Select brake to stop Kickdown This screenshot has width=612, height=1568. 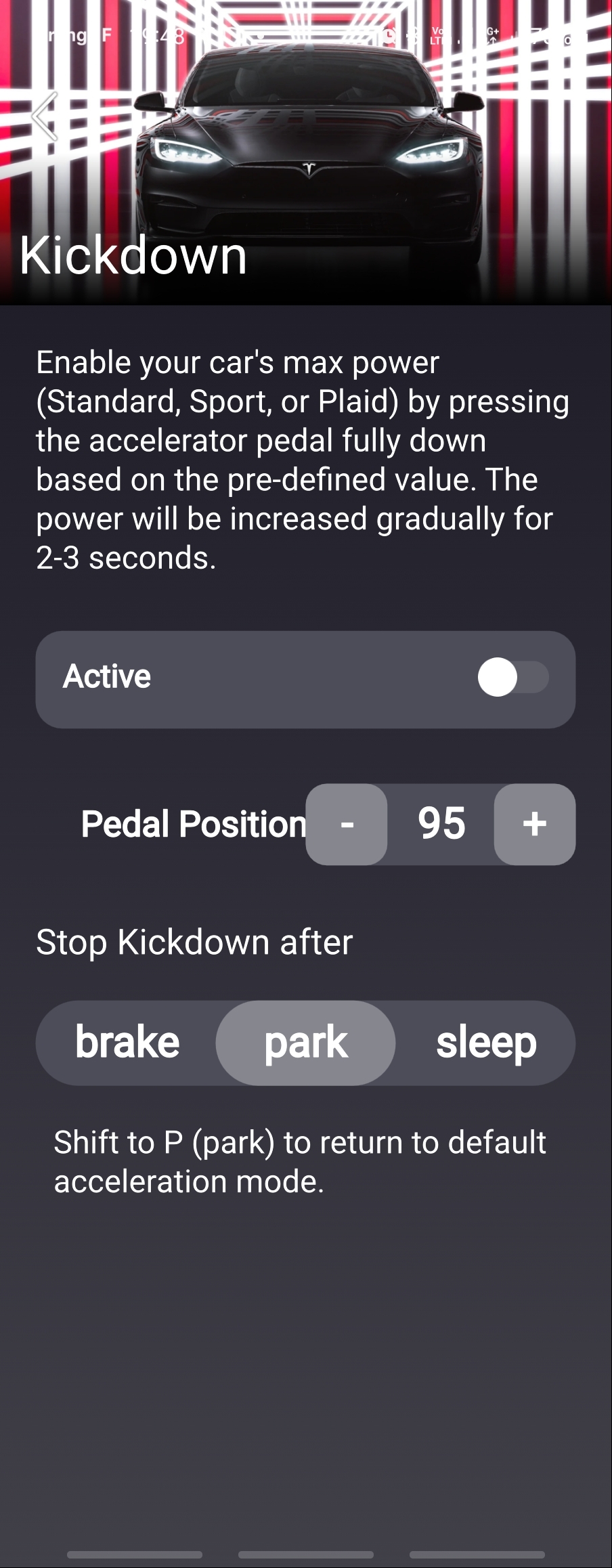127,1043
